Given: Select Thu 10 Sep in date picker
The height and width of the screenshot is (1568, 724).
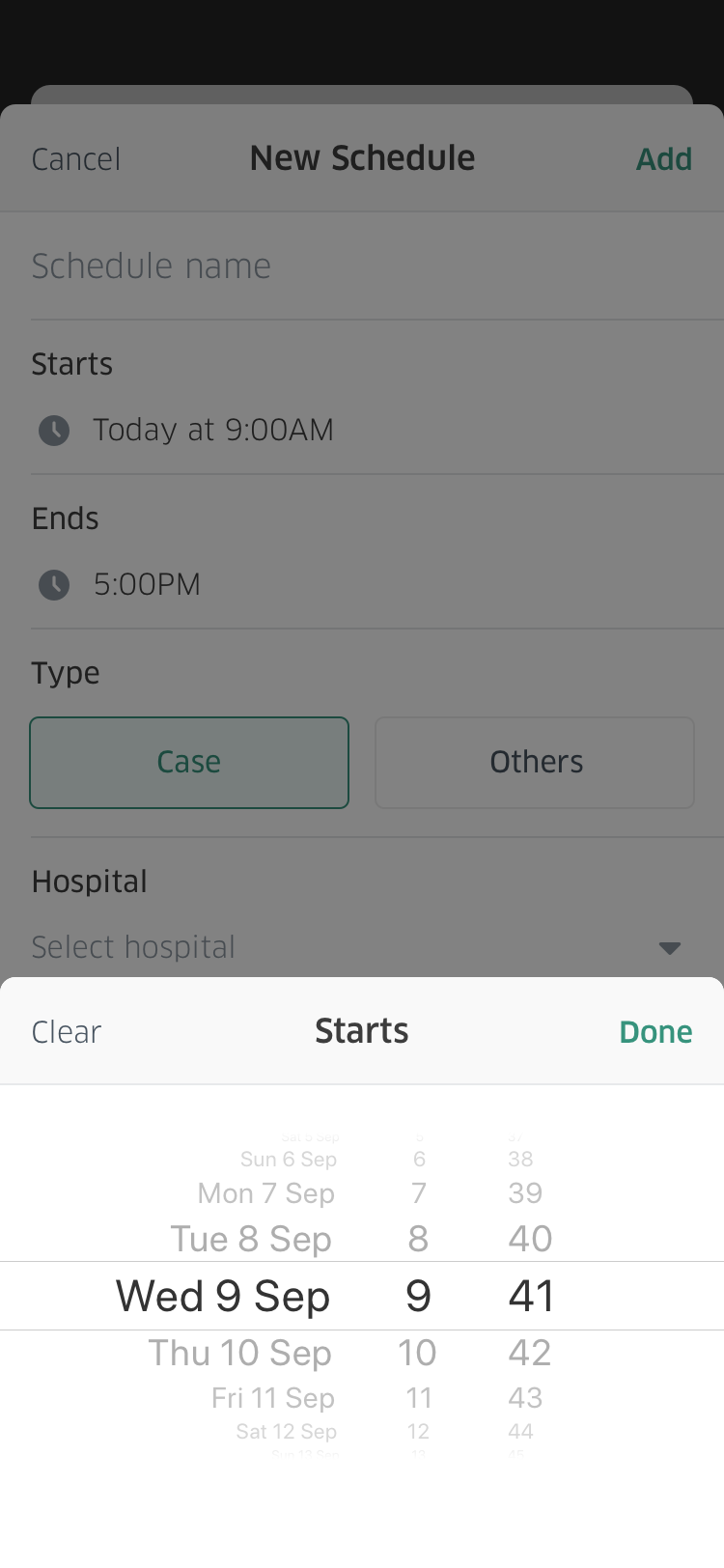Looking at the screenshot, I should tap(240, 1353).
